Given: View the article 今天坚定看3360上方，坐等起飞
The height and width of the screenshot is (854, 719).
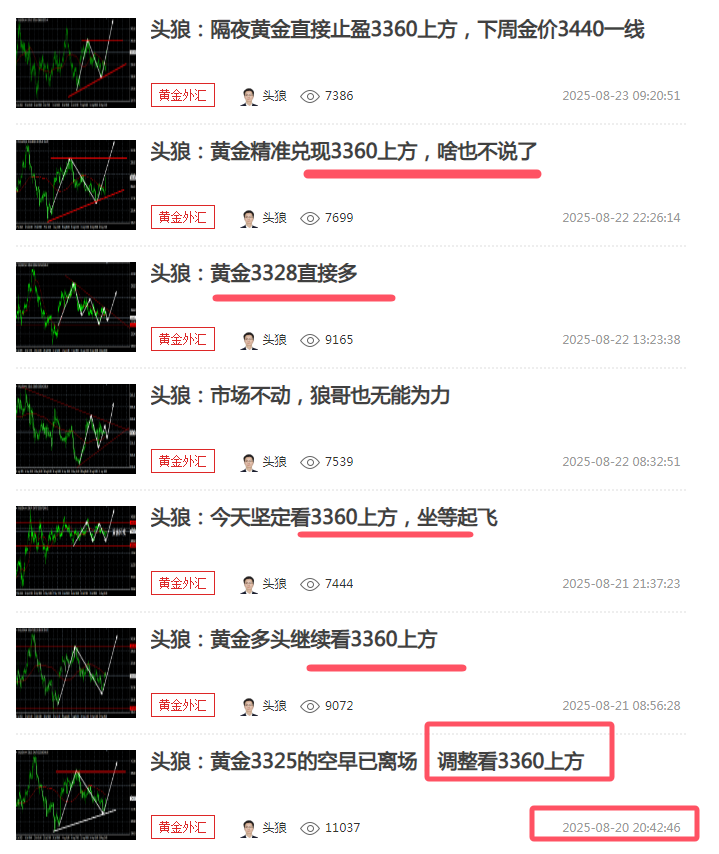Looking at the screenshot, I should point(324,518).
